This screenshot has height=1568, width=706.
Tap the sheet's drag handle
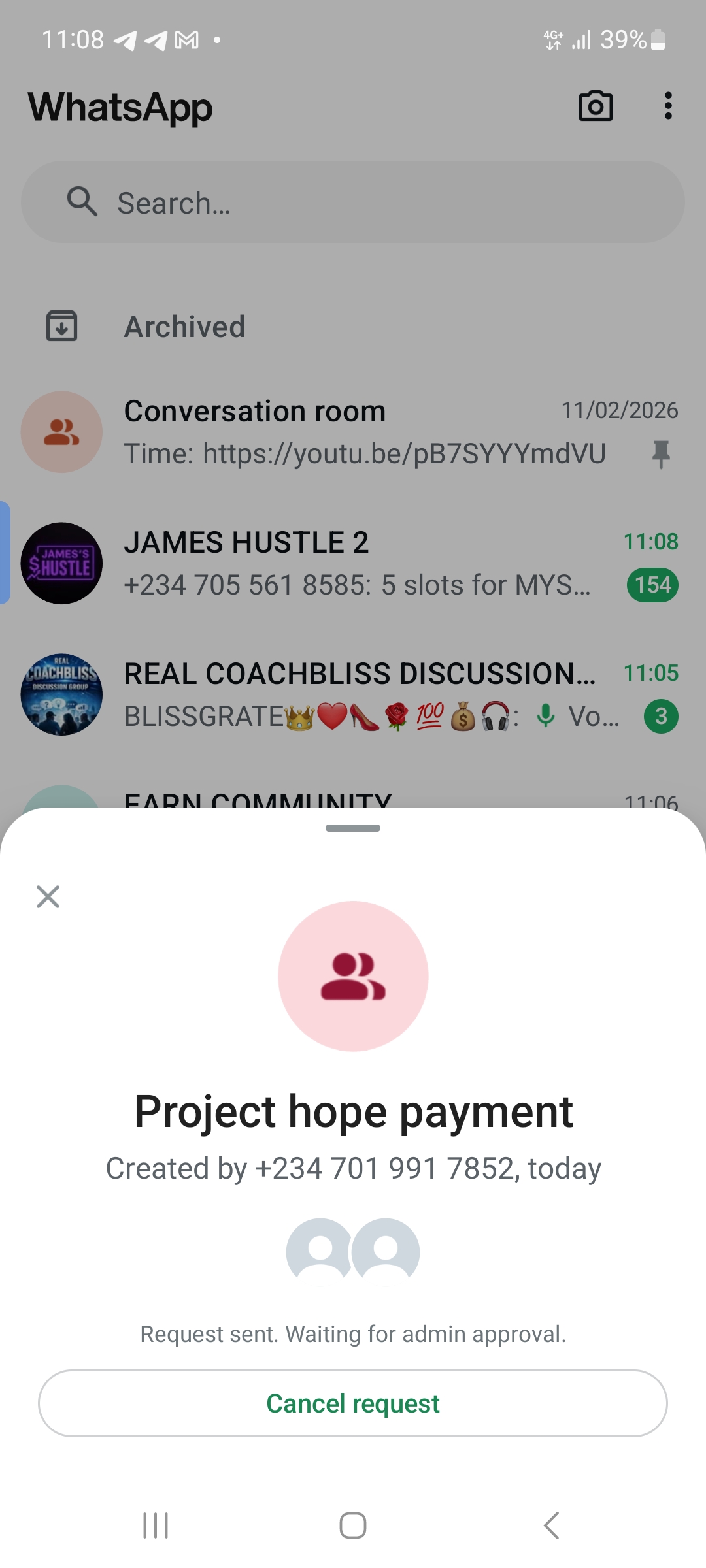pyautogui.click(x=353, y=828)
